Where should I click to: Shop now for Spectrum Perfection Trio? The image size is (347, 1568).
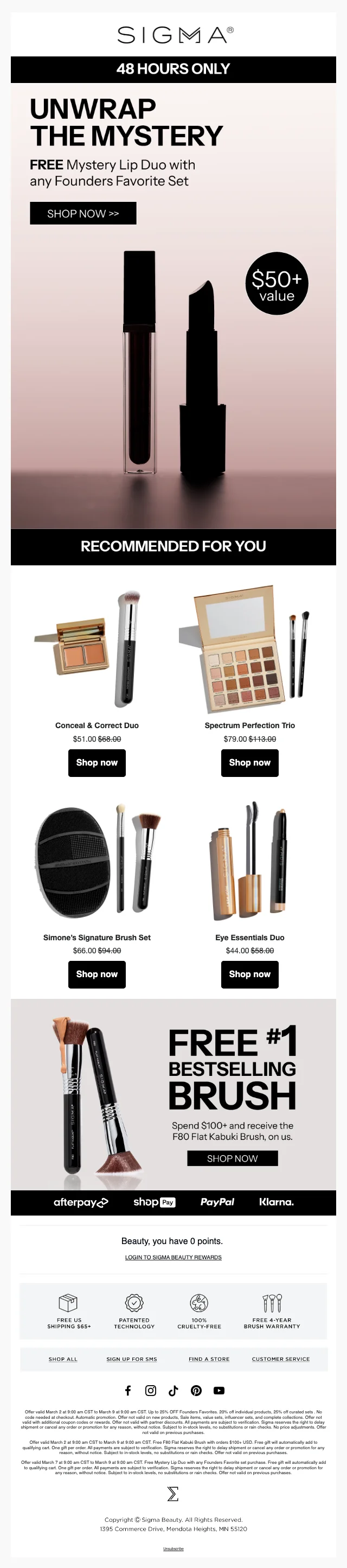(249, 763)
